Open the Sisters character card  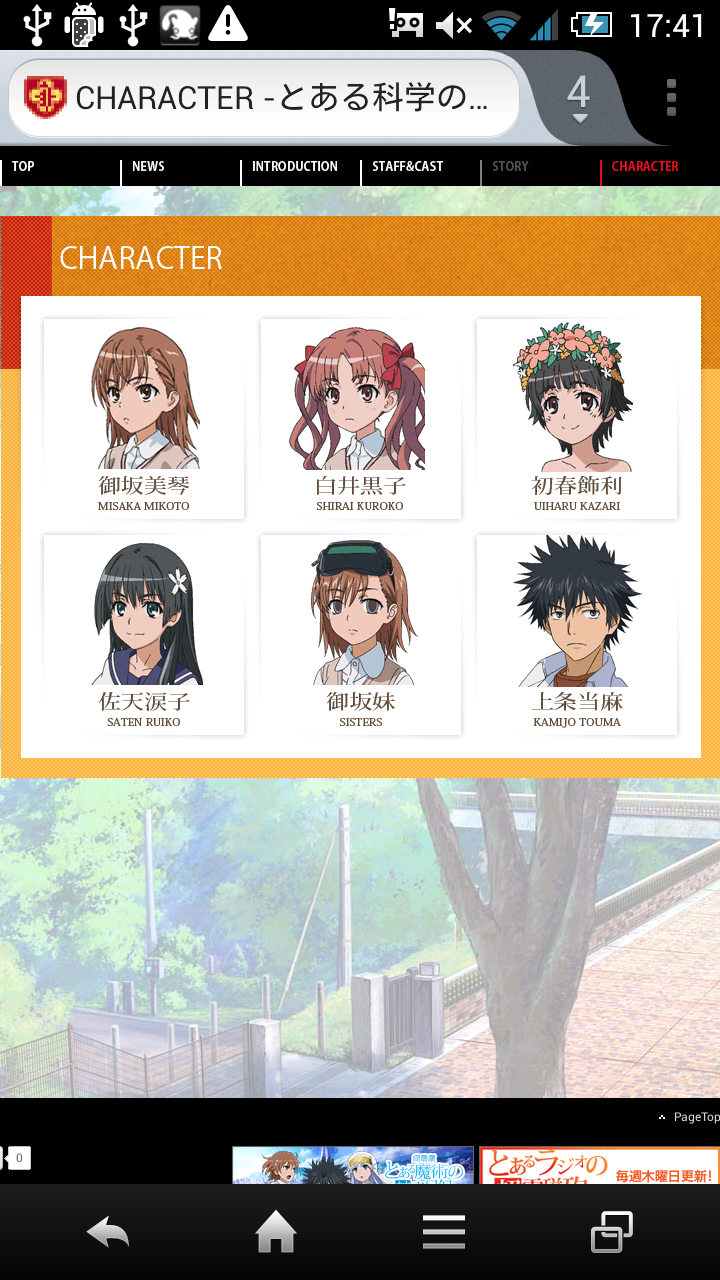pos(360,634)
